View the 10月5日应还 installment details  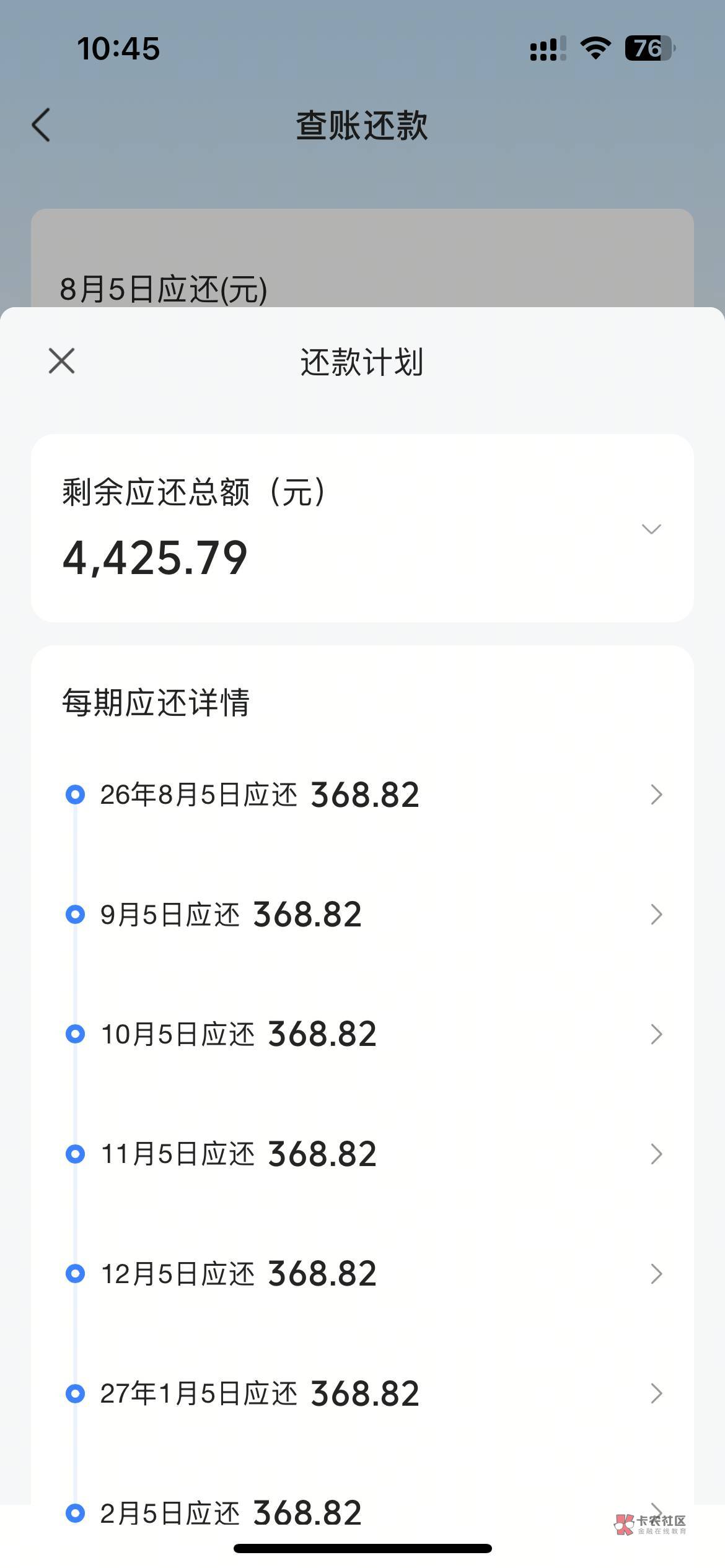(x=362, y=1034)
